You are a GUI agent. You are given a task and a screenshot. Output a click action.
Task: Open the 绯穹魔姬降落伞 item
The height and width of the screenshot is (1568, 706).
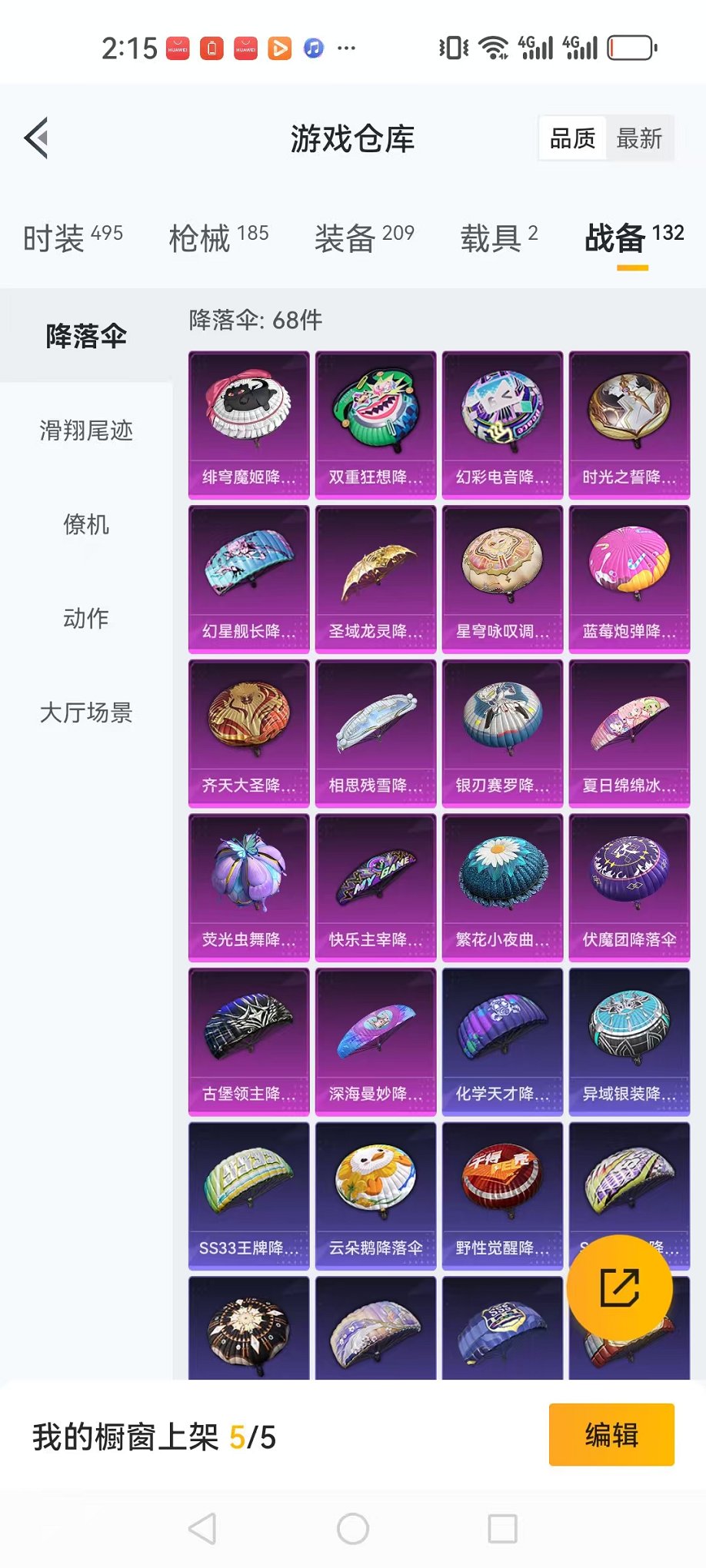tap(249, 425)
